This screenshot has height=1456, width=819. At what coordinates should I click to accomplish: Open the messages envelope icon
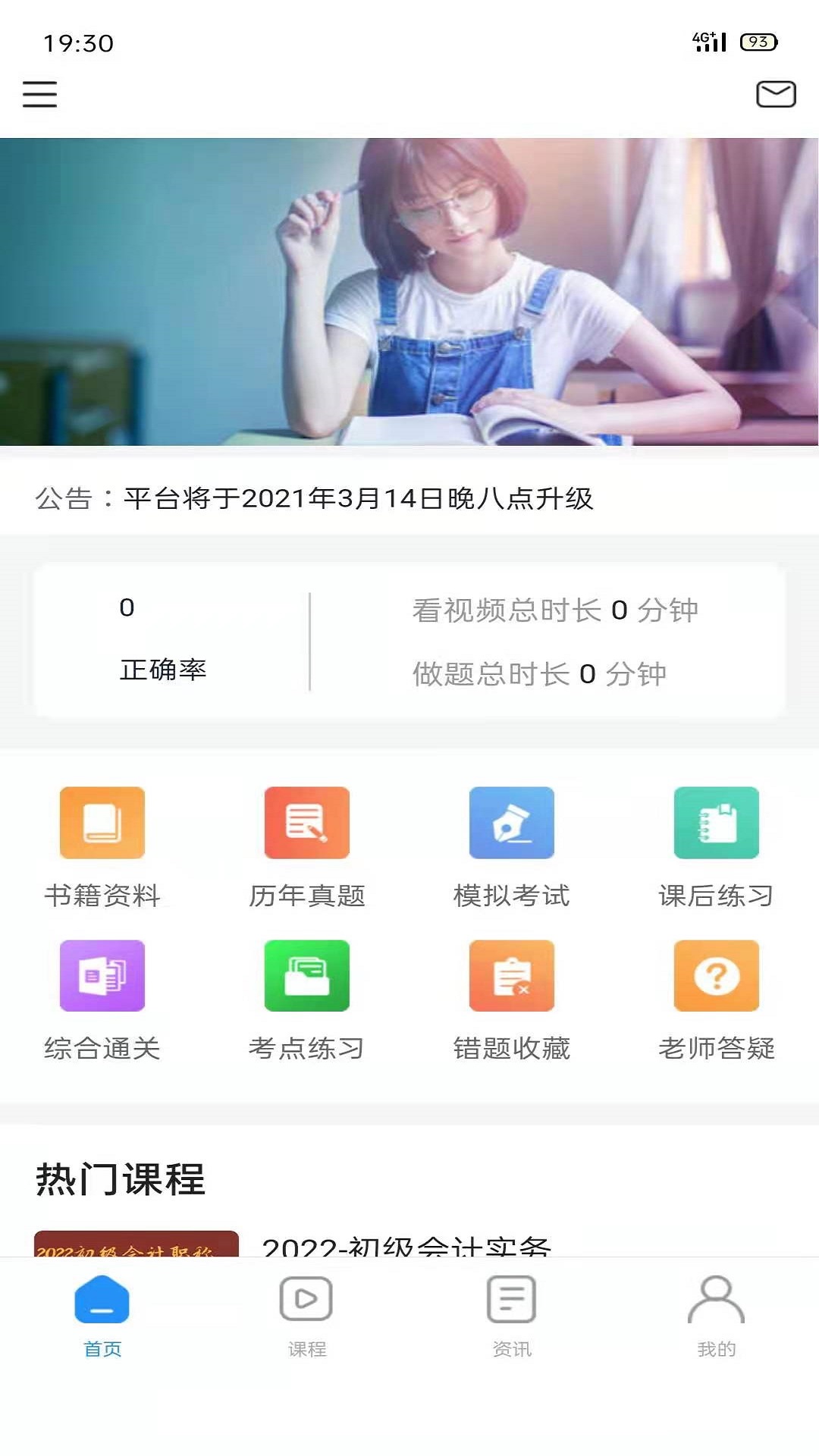775,95
